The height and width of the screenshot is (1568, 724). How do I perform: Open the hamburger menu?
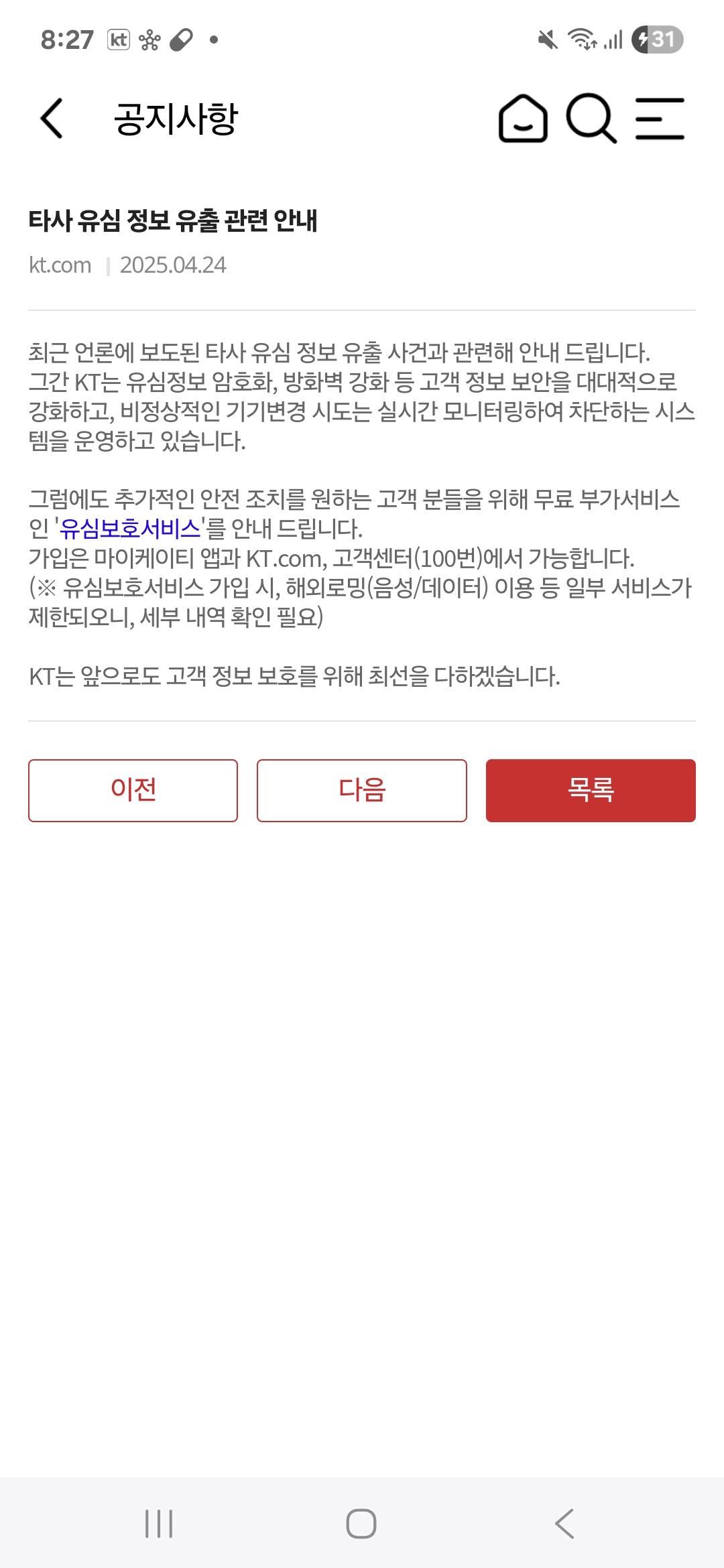pyautogui.click(x=660, y=119)
